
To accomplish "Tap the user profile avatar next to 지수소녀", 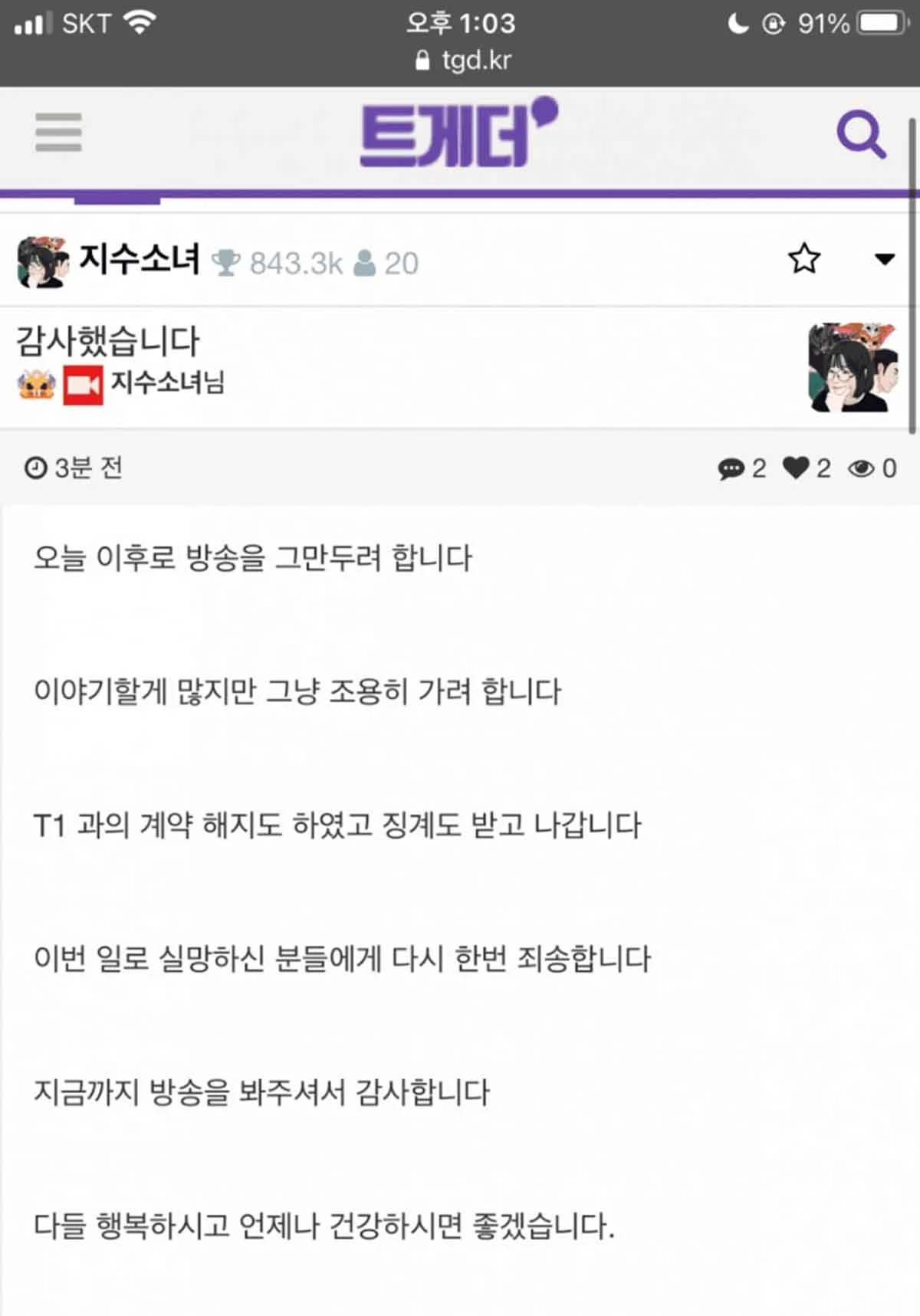I will pos(41,261).
